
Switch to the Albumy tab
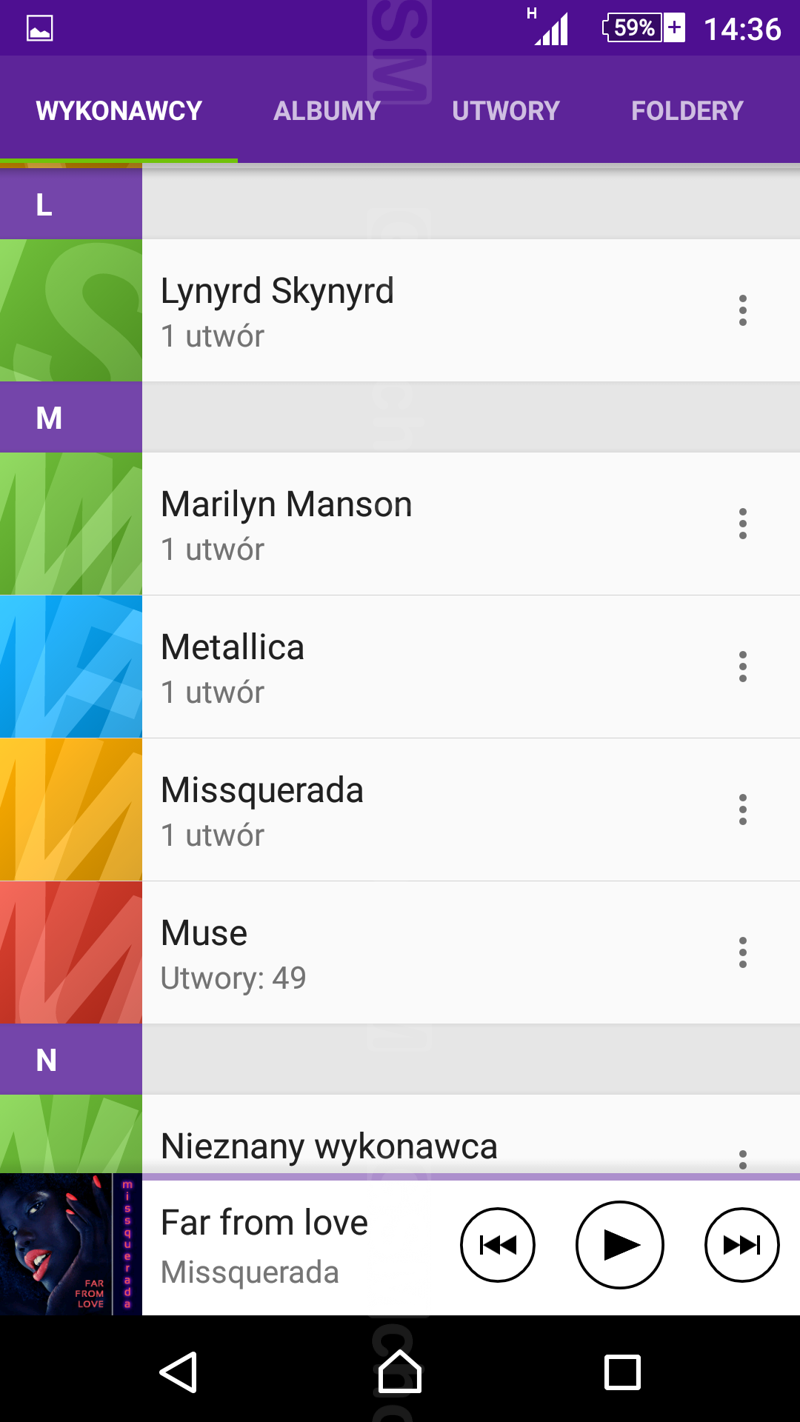[327, 111]
